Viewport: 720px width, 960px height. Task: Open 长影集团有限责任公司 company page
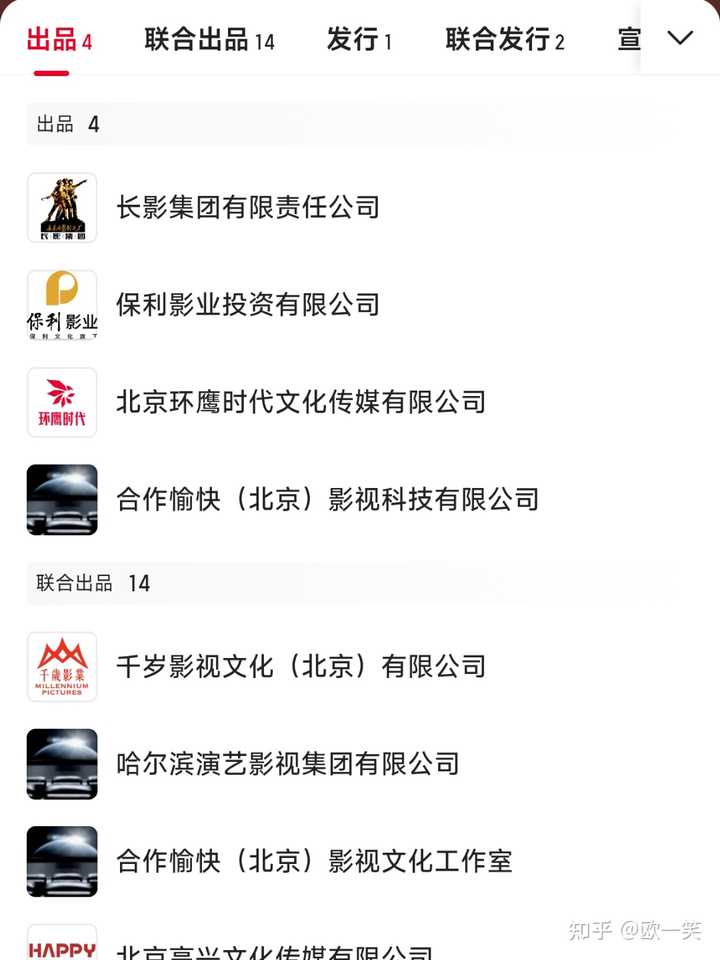(x=248, y=207)
